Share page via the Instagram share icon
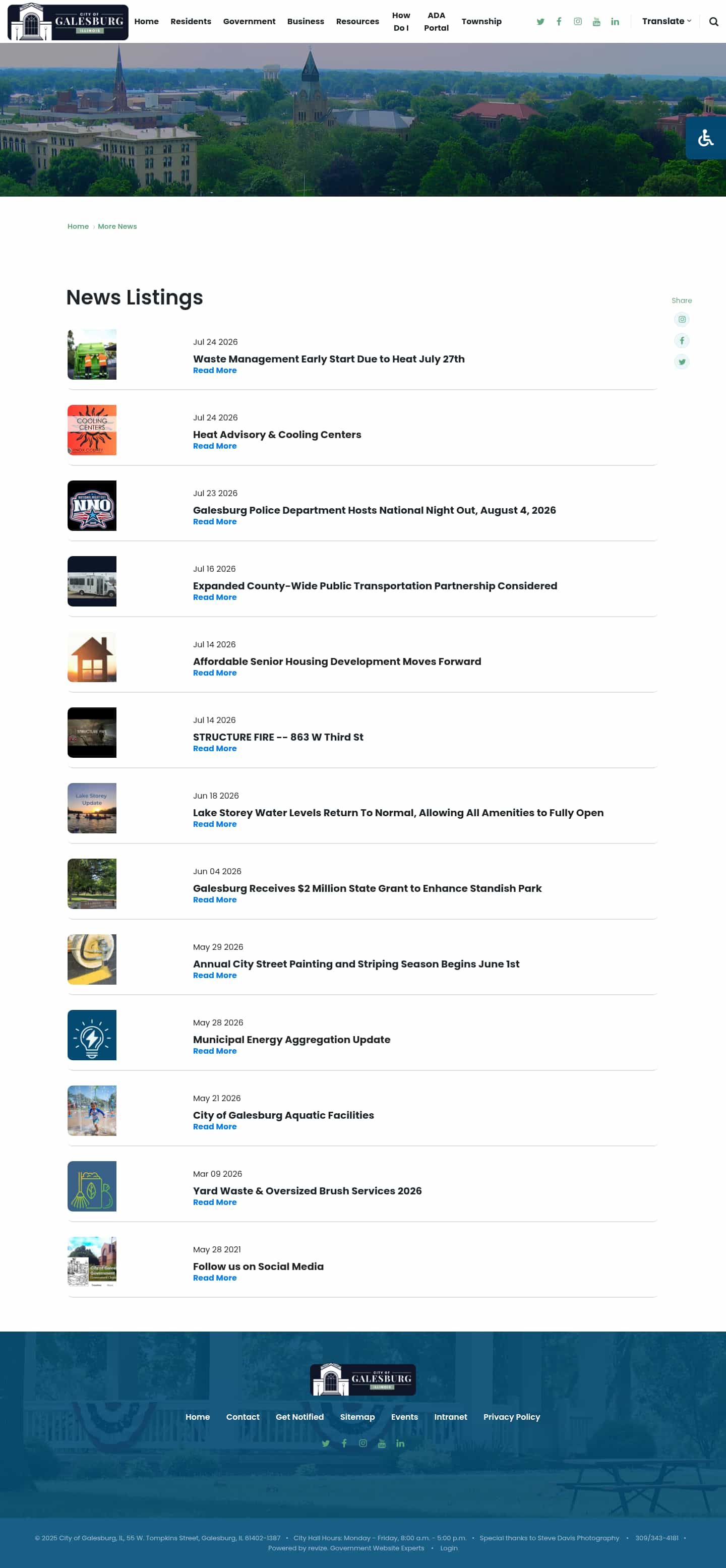Viewport: 726px width, 1568px height. (682, 319)
